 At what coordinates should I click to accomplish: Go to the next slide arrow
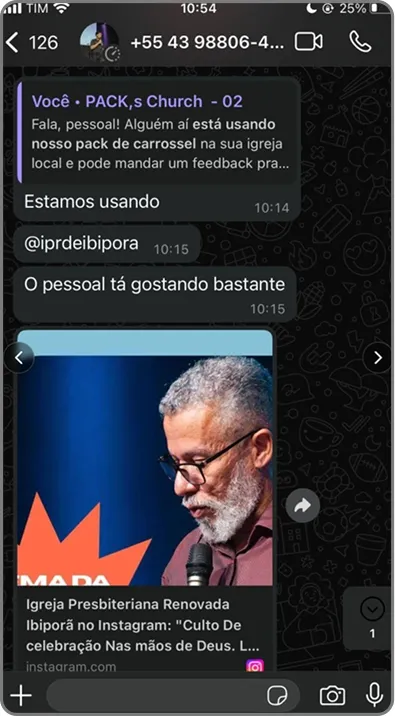(x=378, y=358)
